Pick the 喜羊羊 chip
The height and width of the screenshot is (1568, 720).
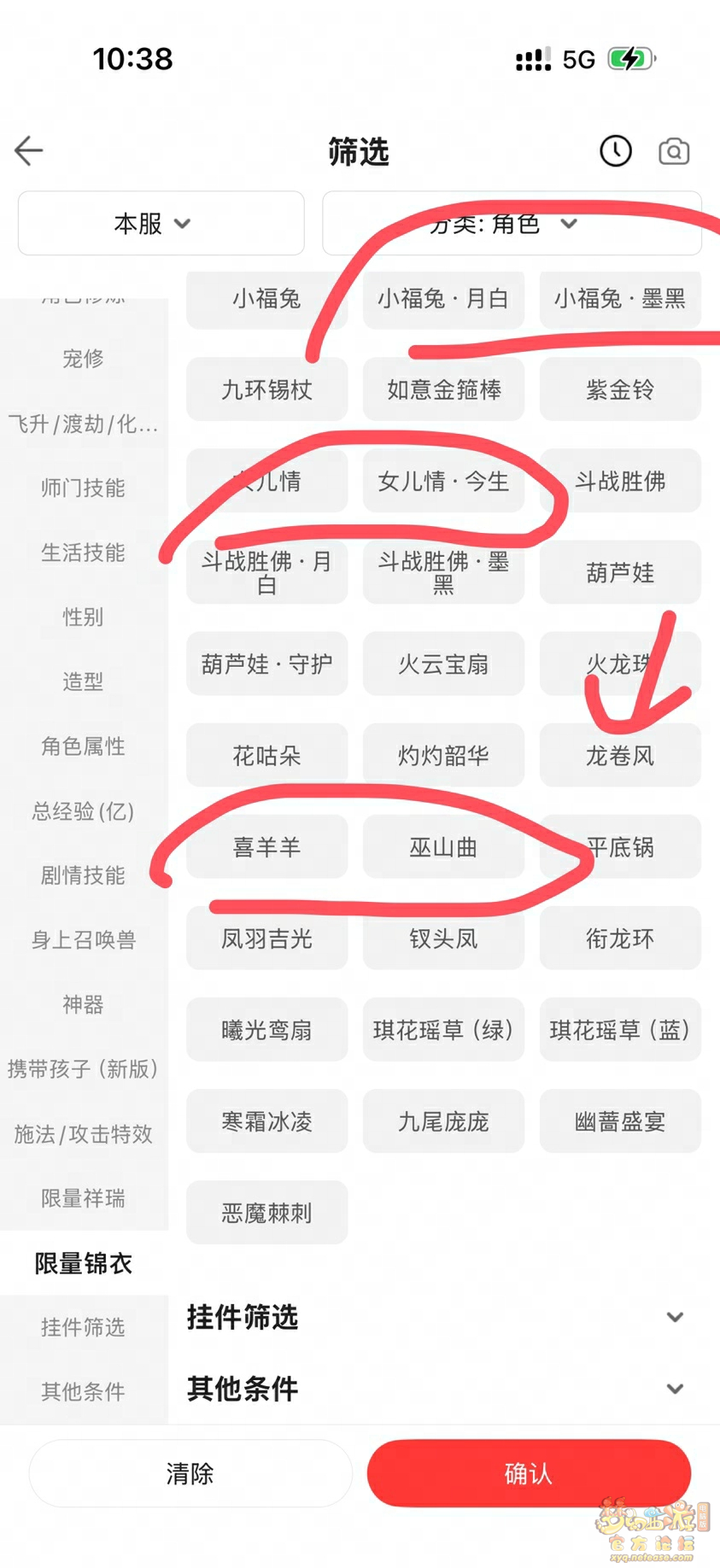(x=266, y=847)
